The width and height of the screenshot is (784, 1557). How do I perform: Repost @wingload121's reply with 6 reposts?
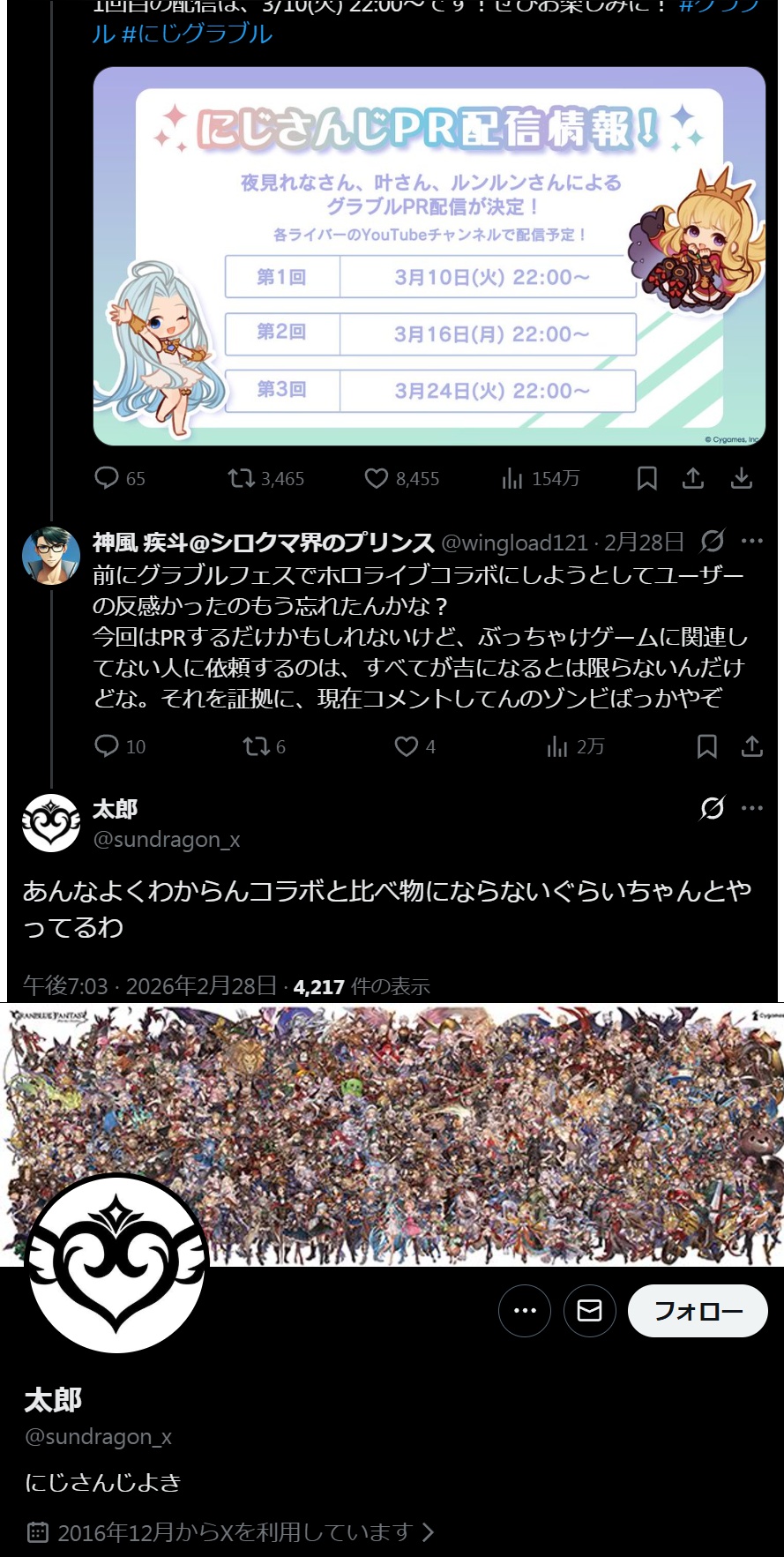coord(257,746)
